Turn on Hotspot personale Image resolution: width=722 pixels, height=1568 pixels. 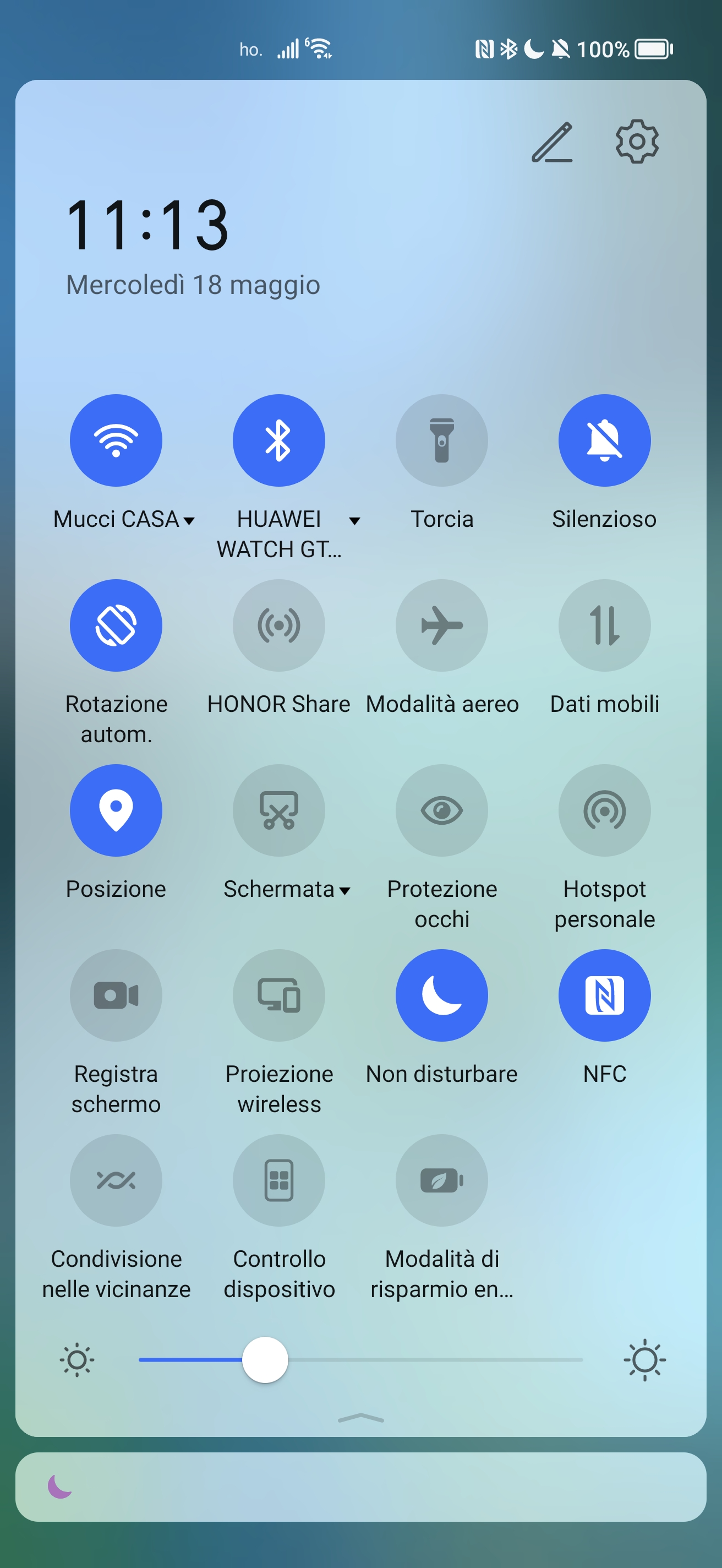coord(604,810)
